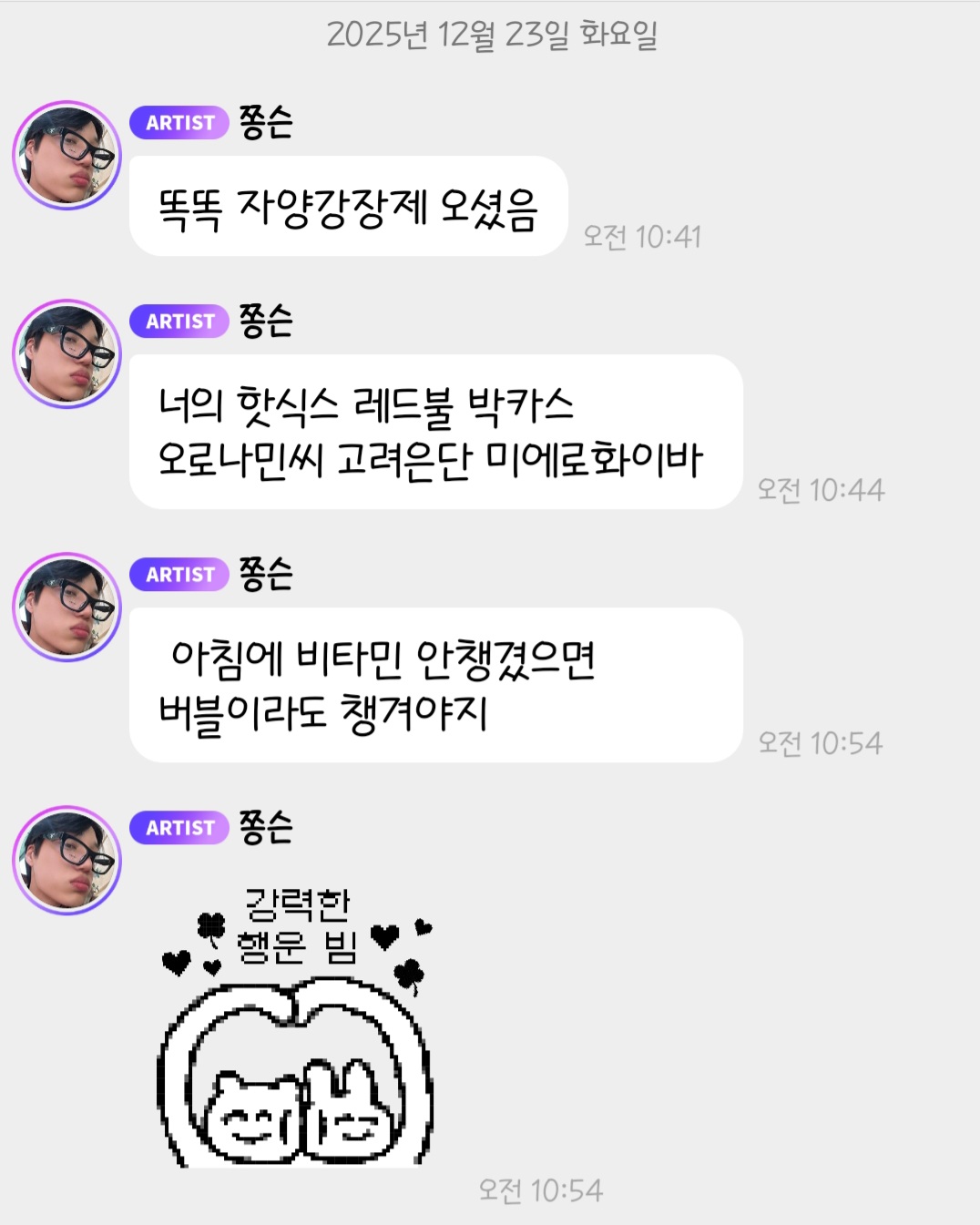Viewport: 980px width, 1225px height.
Task: Open 쫑슨's avatar beside the 강력한 행운 빔 sticker
Action: click(66, 860)
